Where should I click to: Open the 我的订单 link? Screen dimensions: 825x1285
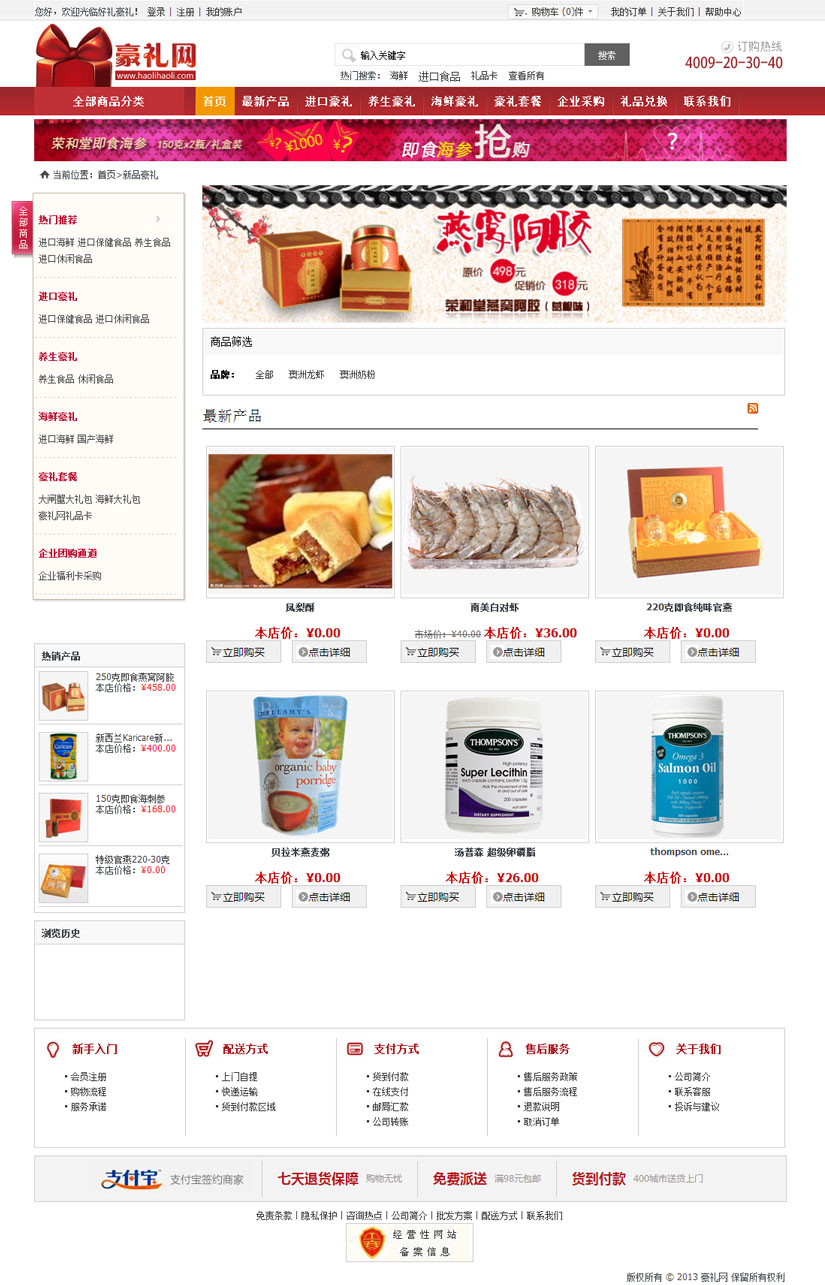click(628, 12)
